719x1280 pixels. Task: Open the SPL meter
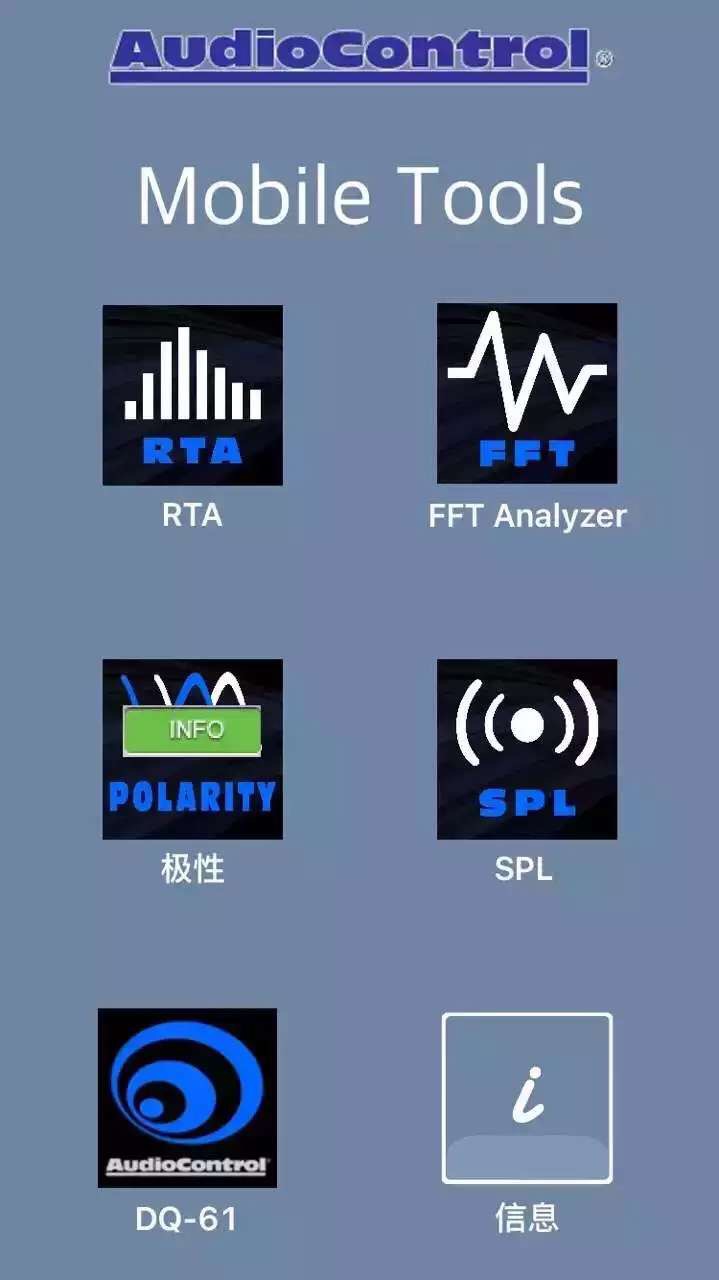(527, 749)
